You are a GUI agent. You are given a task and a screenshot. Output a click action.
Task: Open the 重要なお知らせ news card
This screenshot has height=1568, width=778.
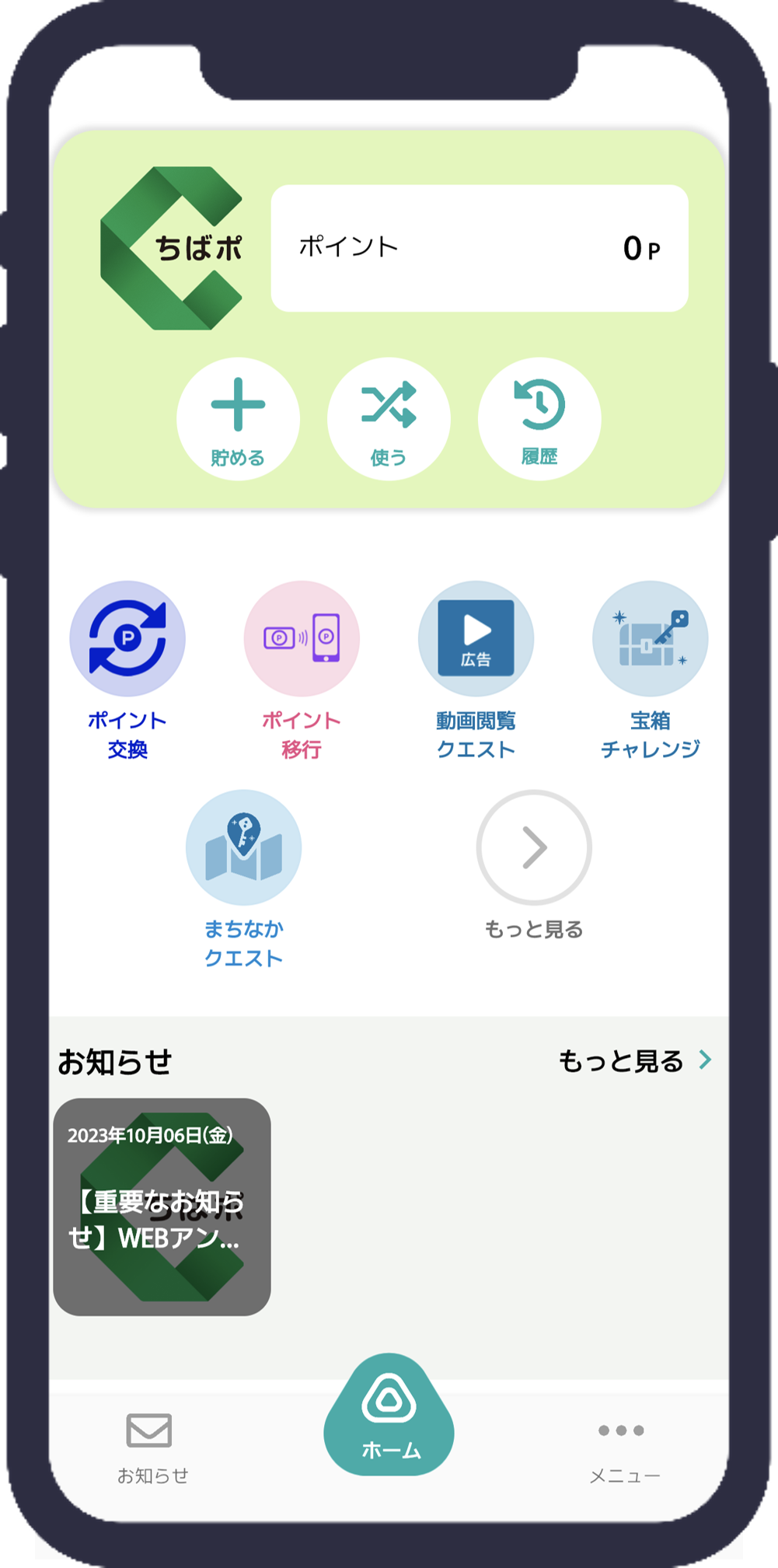tap(162, 1207)
